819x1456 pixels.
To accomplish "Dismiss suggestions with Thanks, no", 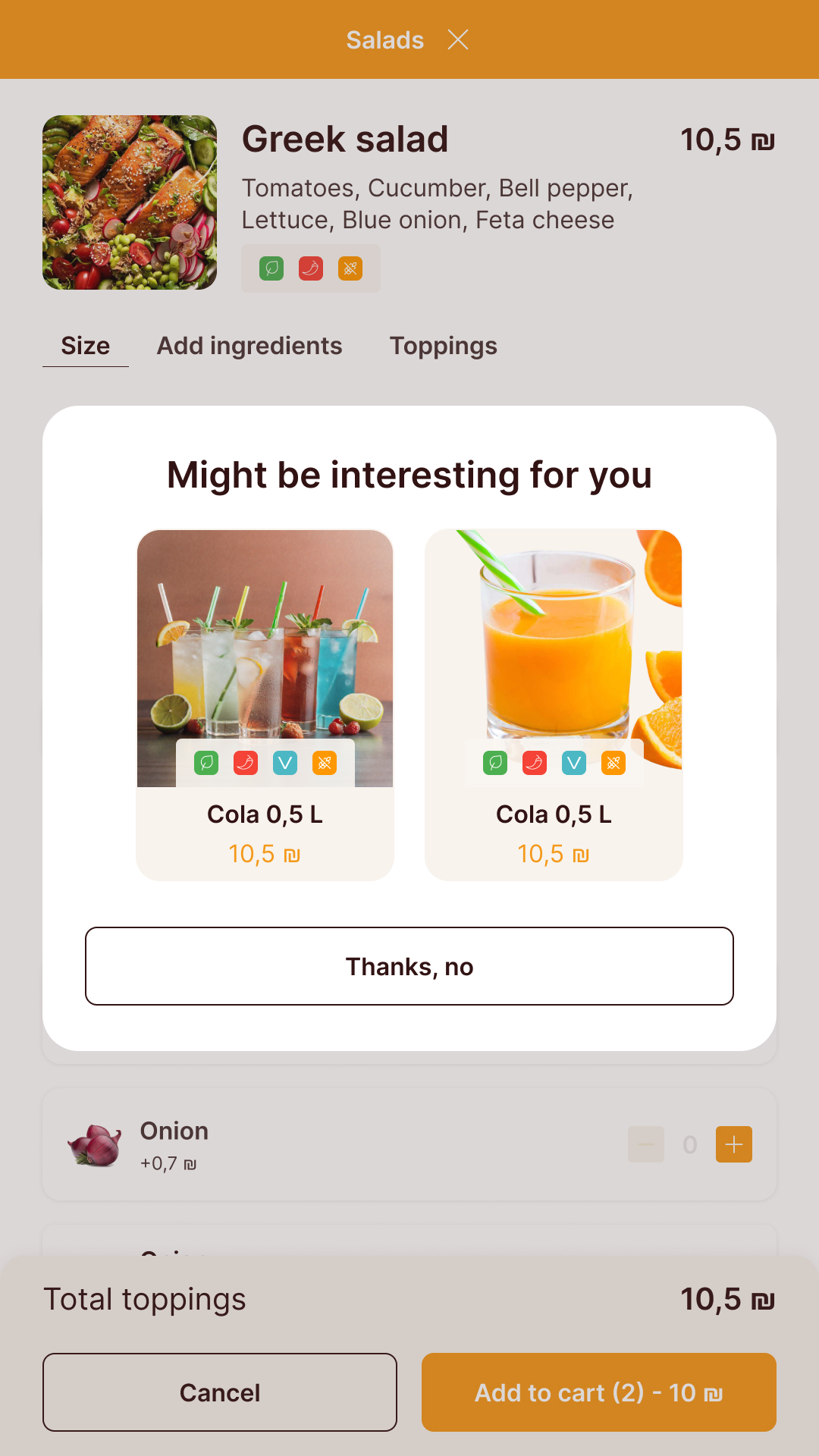I will pyautogui.click(x=409, y=966).
